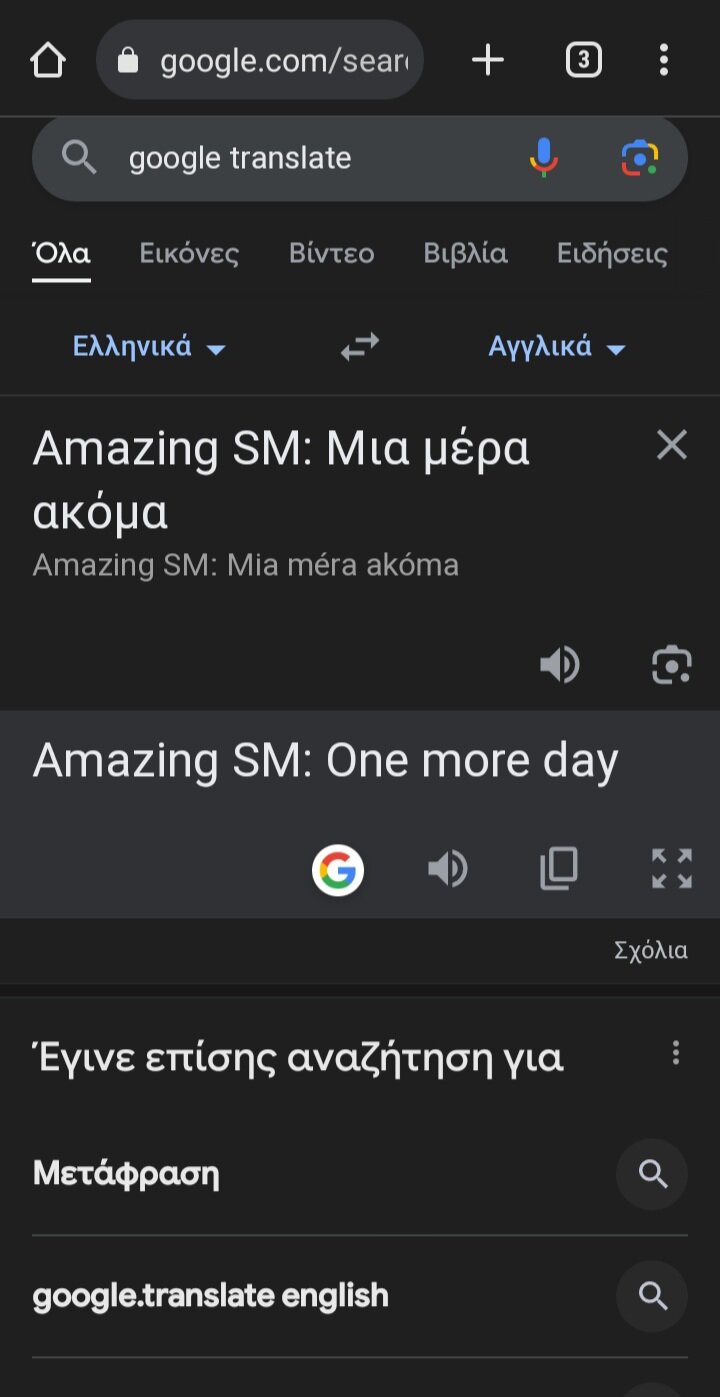Open the Σχόλια feedback link
Image resolution: width=720 pixels, height=1397 pixels.
651,950
